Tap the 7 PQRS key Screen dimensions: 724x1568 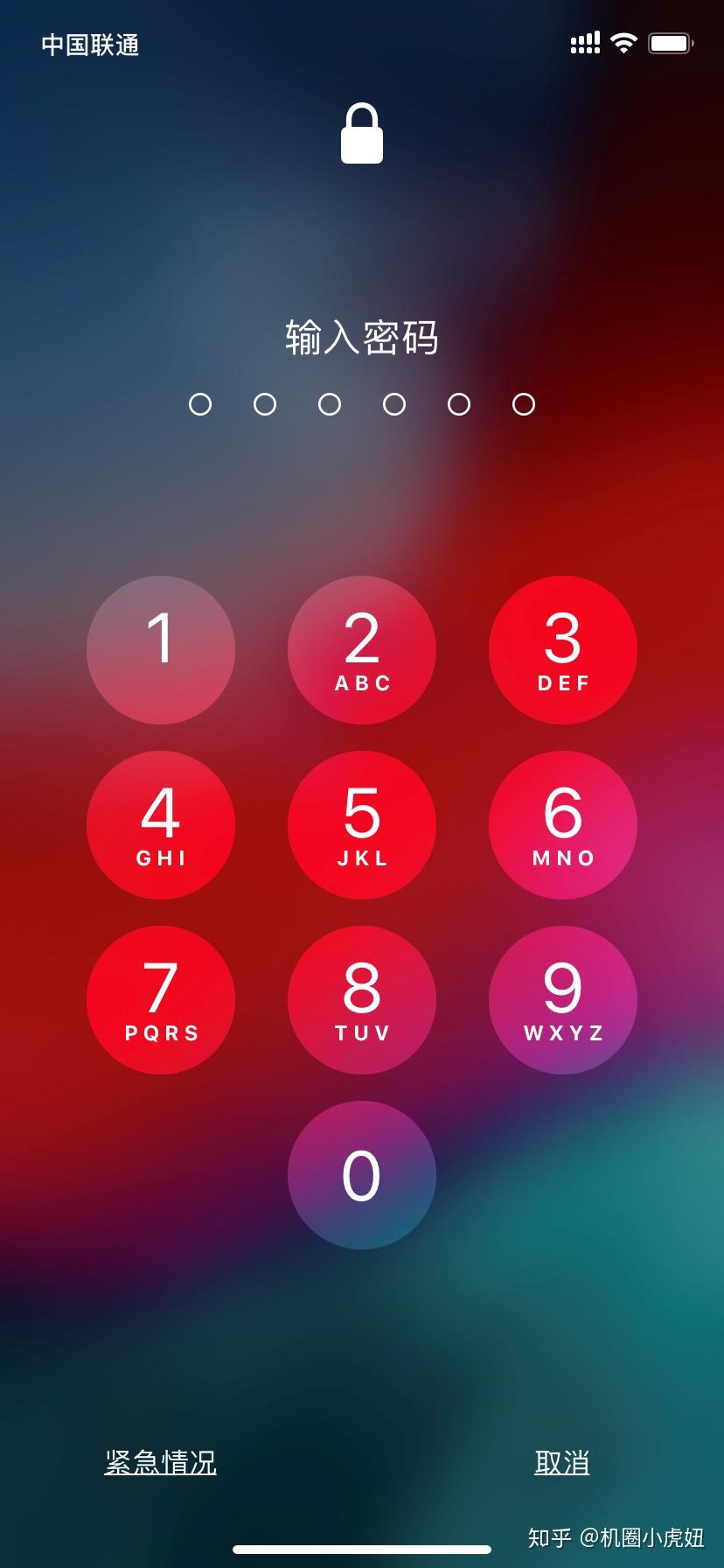[x=161, y=999]
